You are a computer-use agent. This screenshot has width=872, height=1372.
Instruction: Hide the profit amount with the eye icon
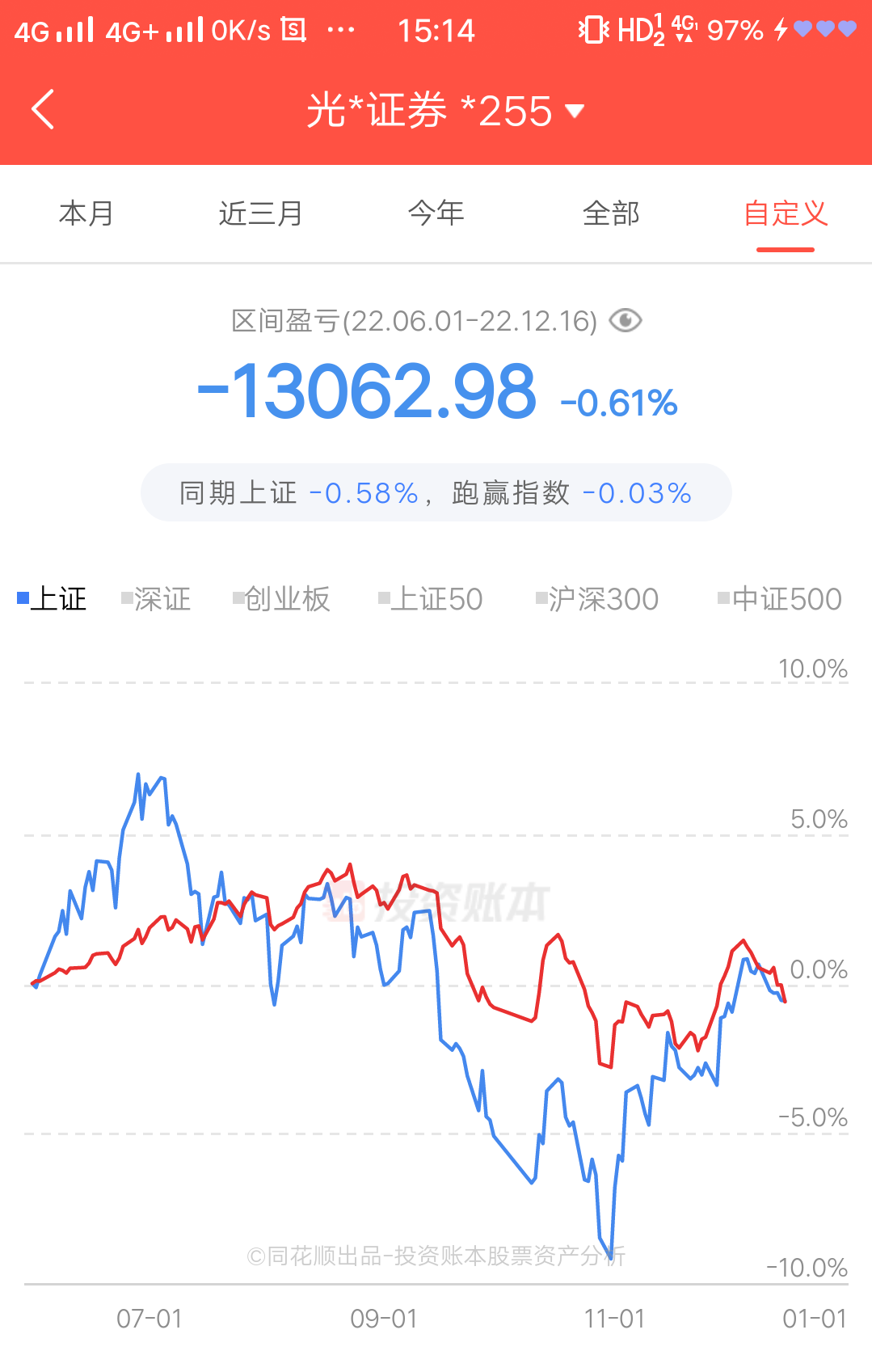tap(625, 321)
